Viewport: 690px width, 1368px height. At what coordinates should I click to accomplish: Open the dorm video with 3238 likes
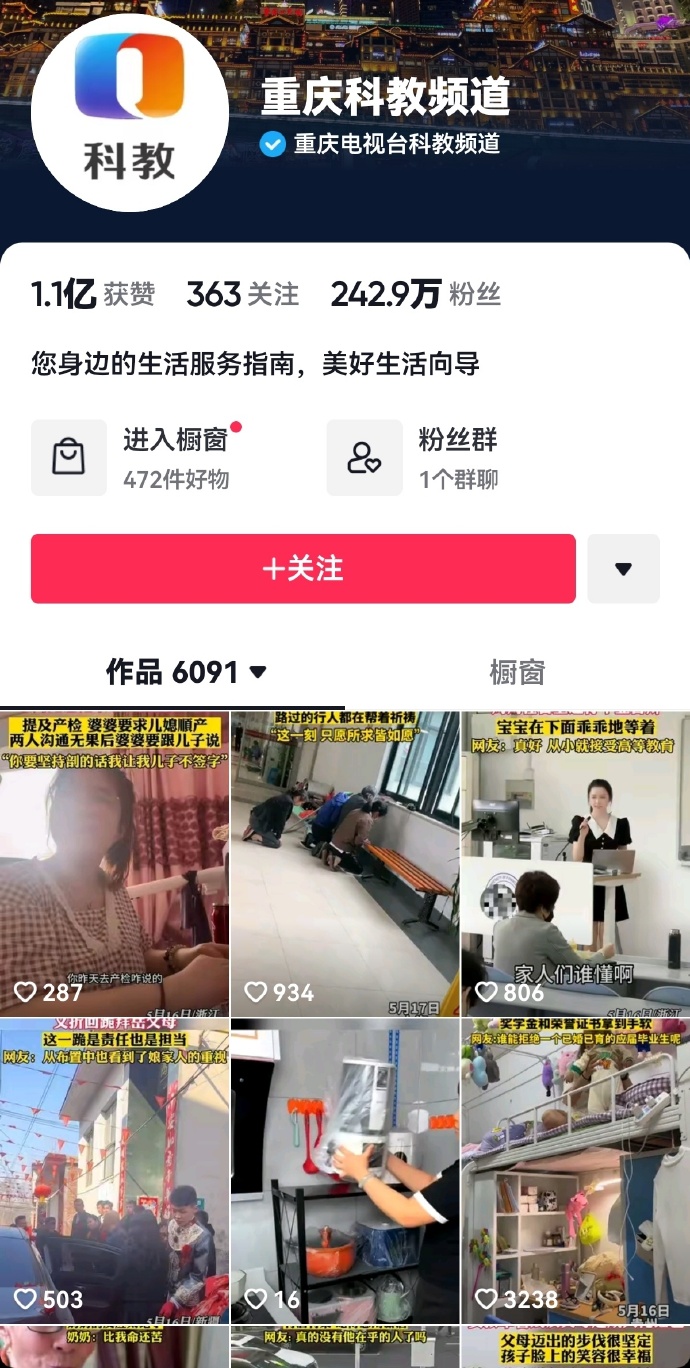[575, 1170]
